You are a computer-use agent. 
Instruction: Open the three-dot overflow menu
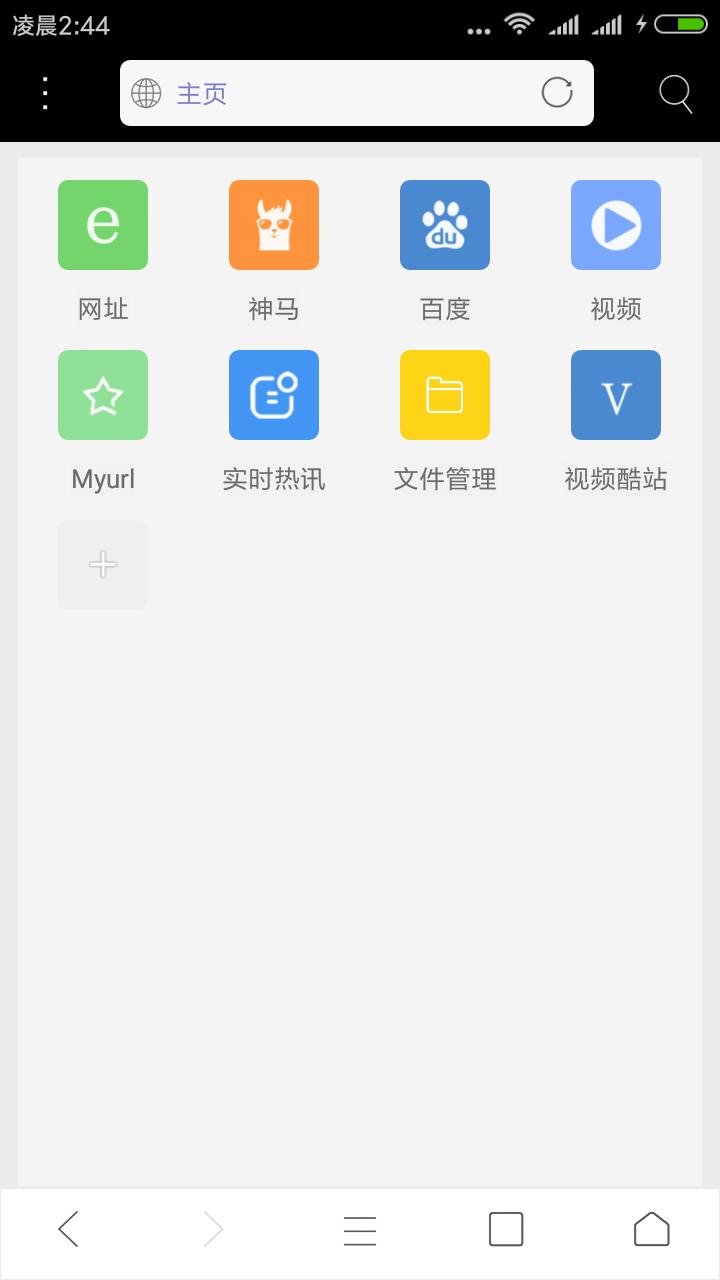click(44, 92)
